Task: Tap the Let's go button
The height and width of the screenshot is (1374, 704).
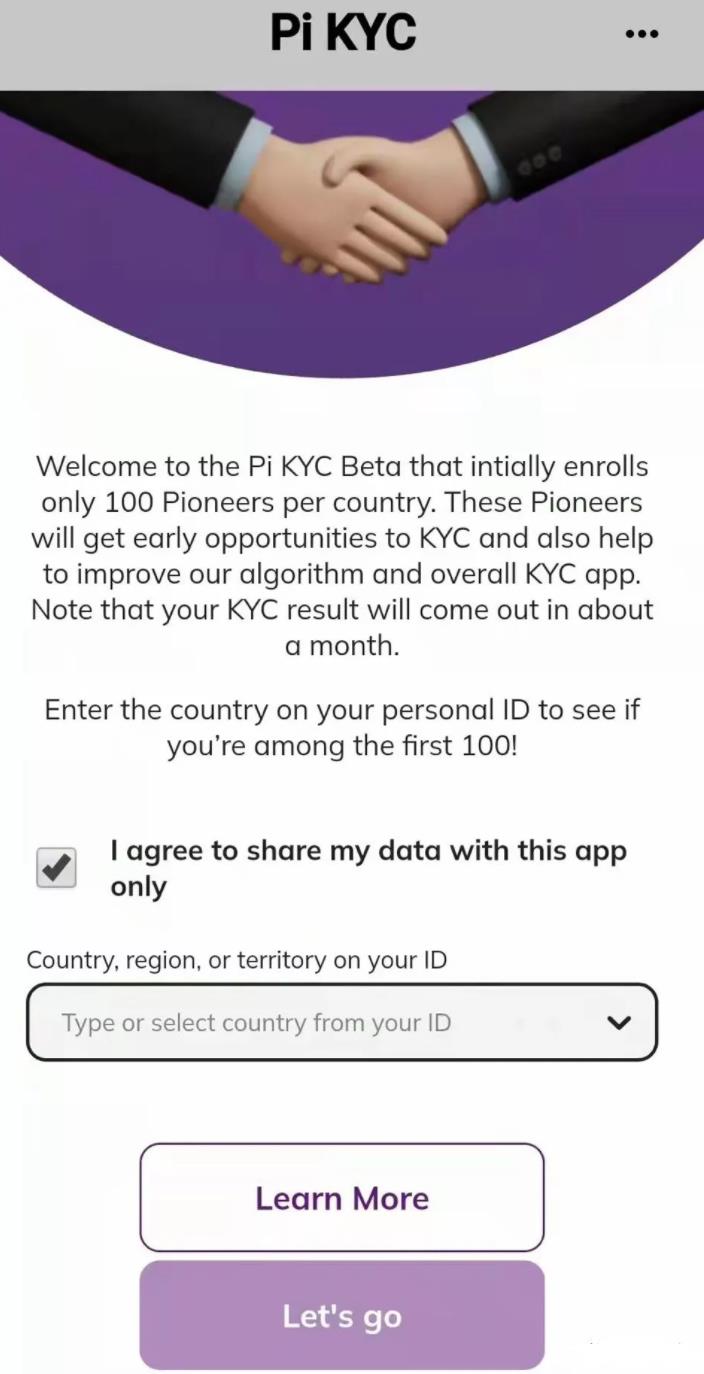Action: tap(342, 1315)
